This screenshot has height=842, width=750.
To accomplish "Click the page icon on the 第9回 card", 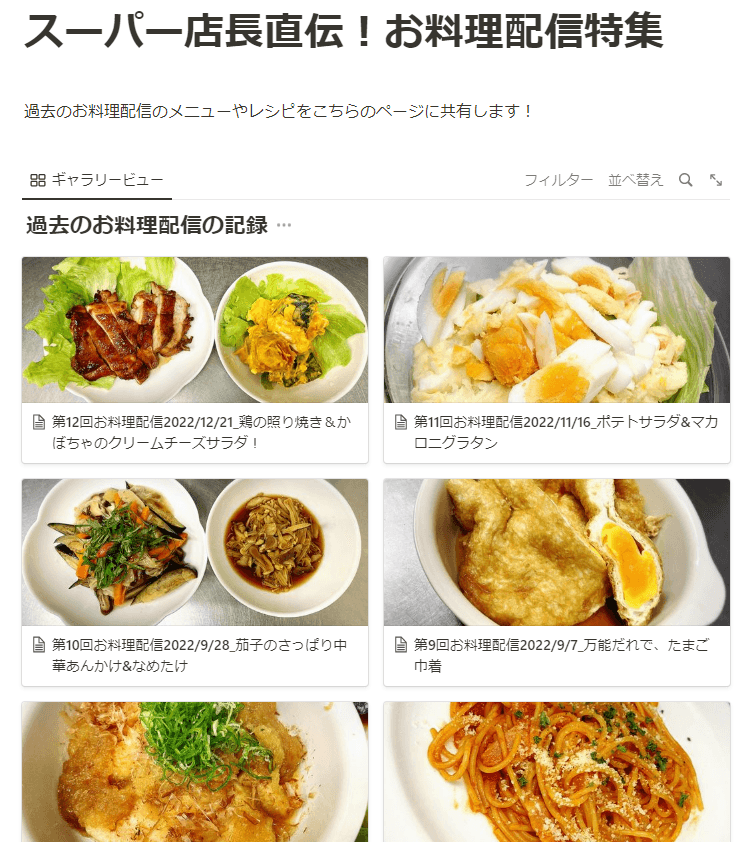I will (x=400, y=645).
